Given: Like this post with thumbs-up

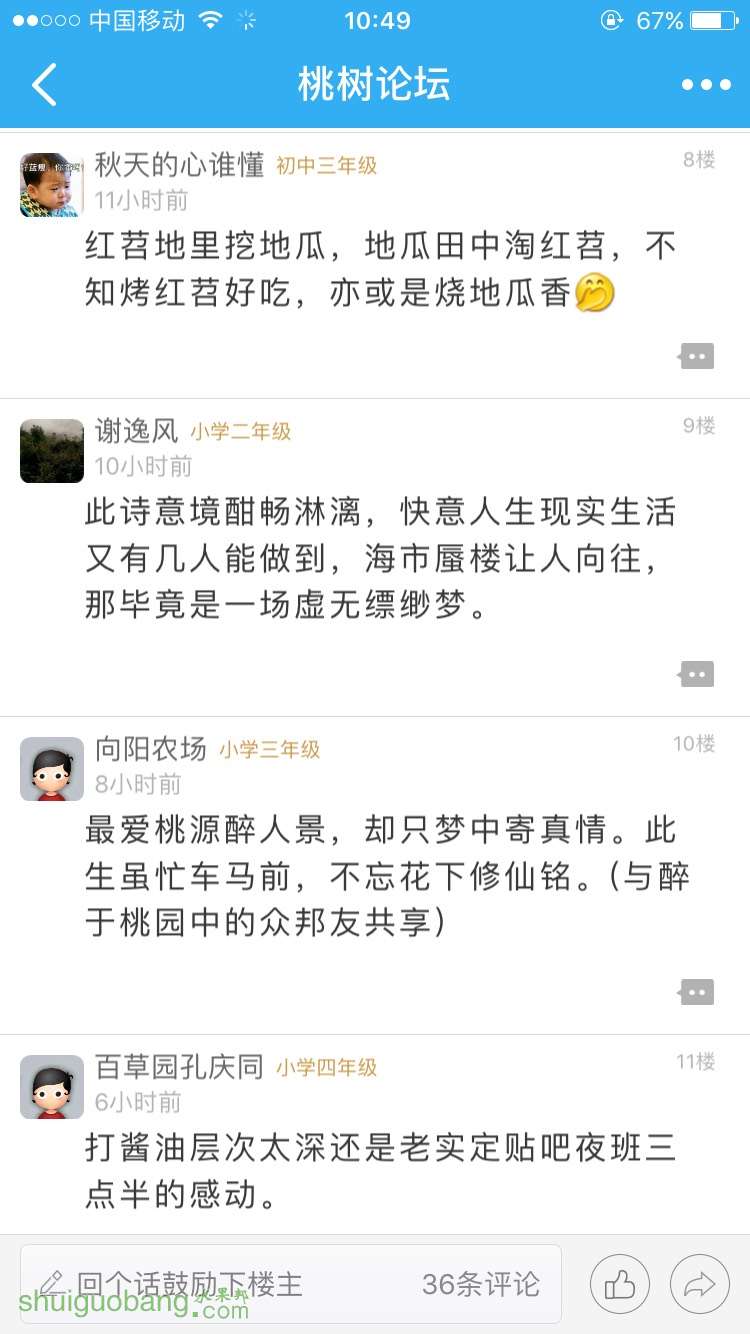Looking at the screenshot, I should point(619,1284).
